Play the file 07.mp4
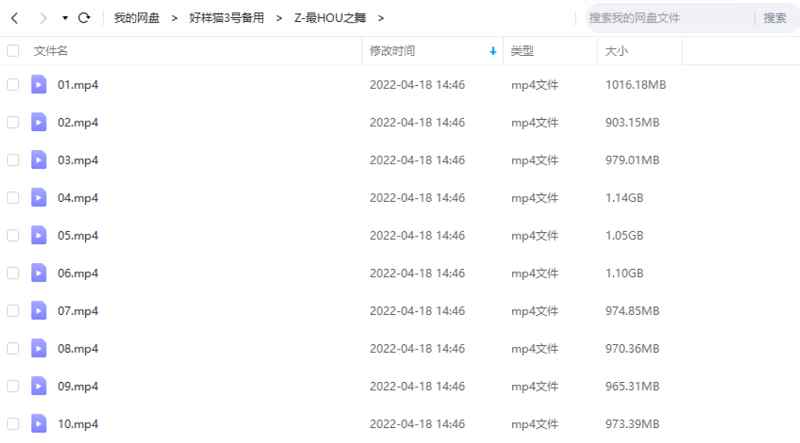The width and height of the screenshot is (800, 443). (77, 311)
